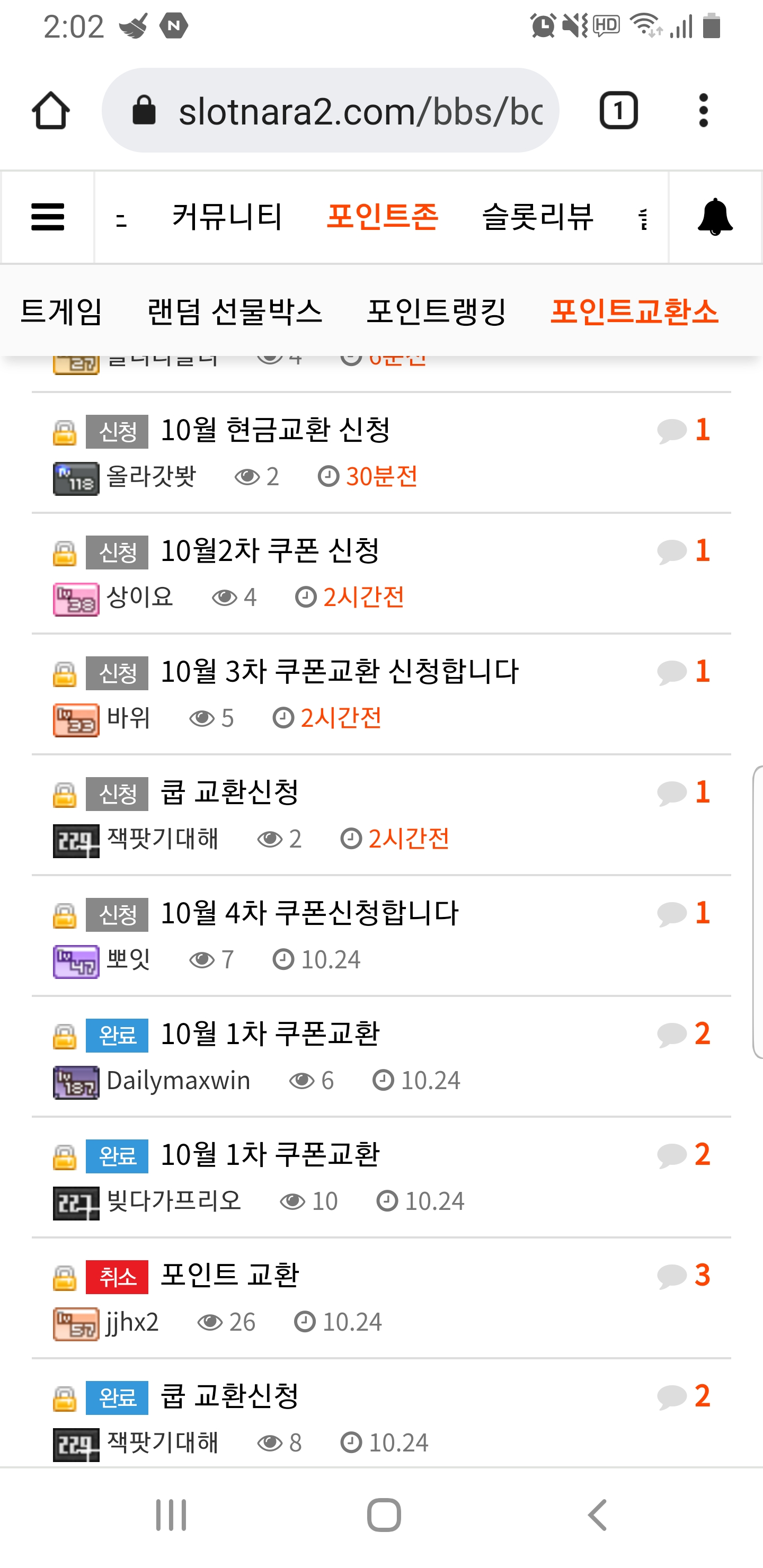
Task: Tap the slotnara2.com address bar
Action: [x=331, y=111]
